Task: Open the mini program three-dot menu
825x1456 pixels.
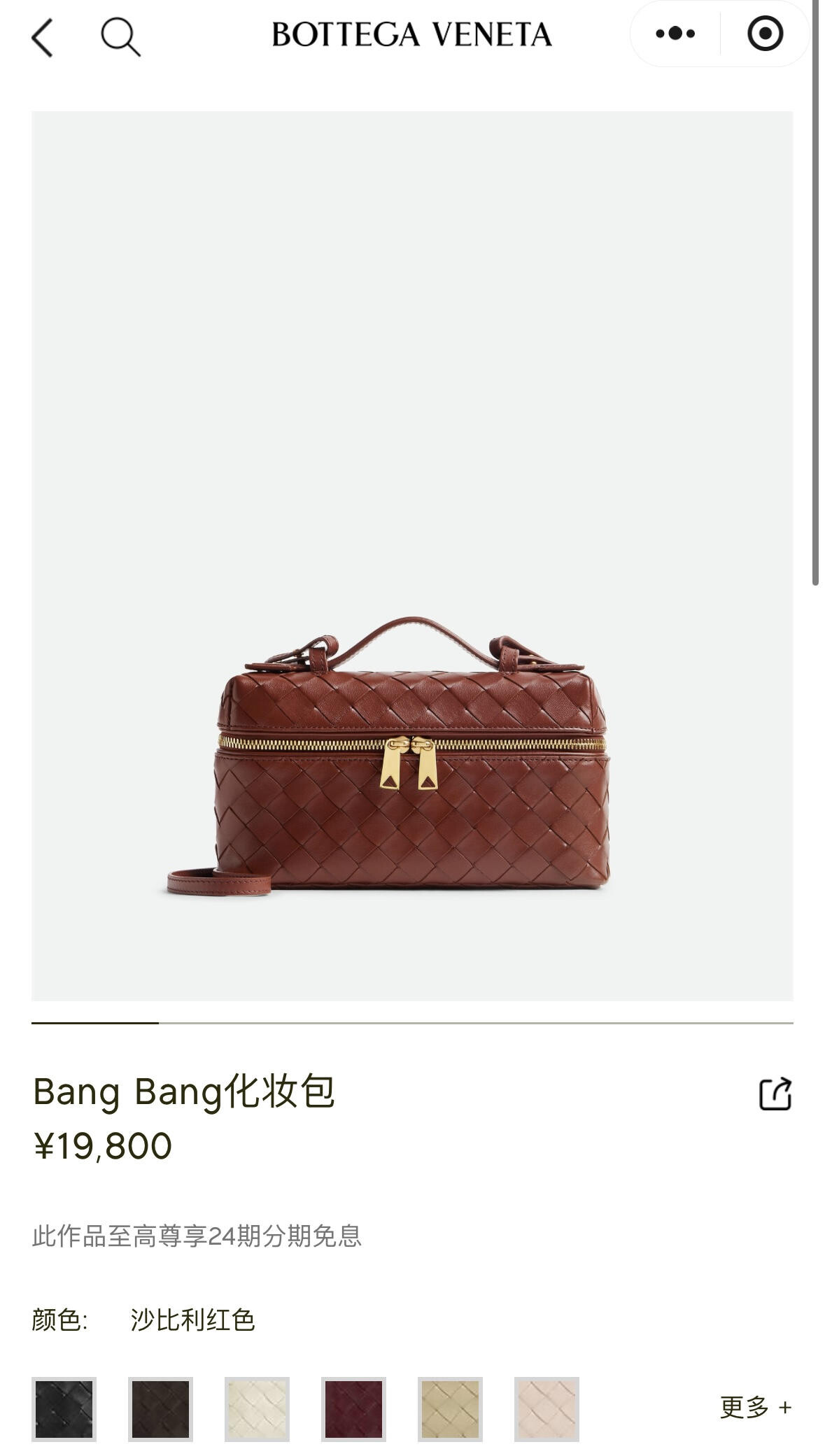Action: tap(675, 34)
